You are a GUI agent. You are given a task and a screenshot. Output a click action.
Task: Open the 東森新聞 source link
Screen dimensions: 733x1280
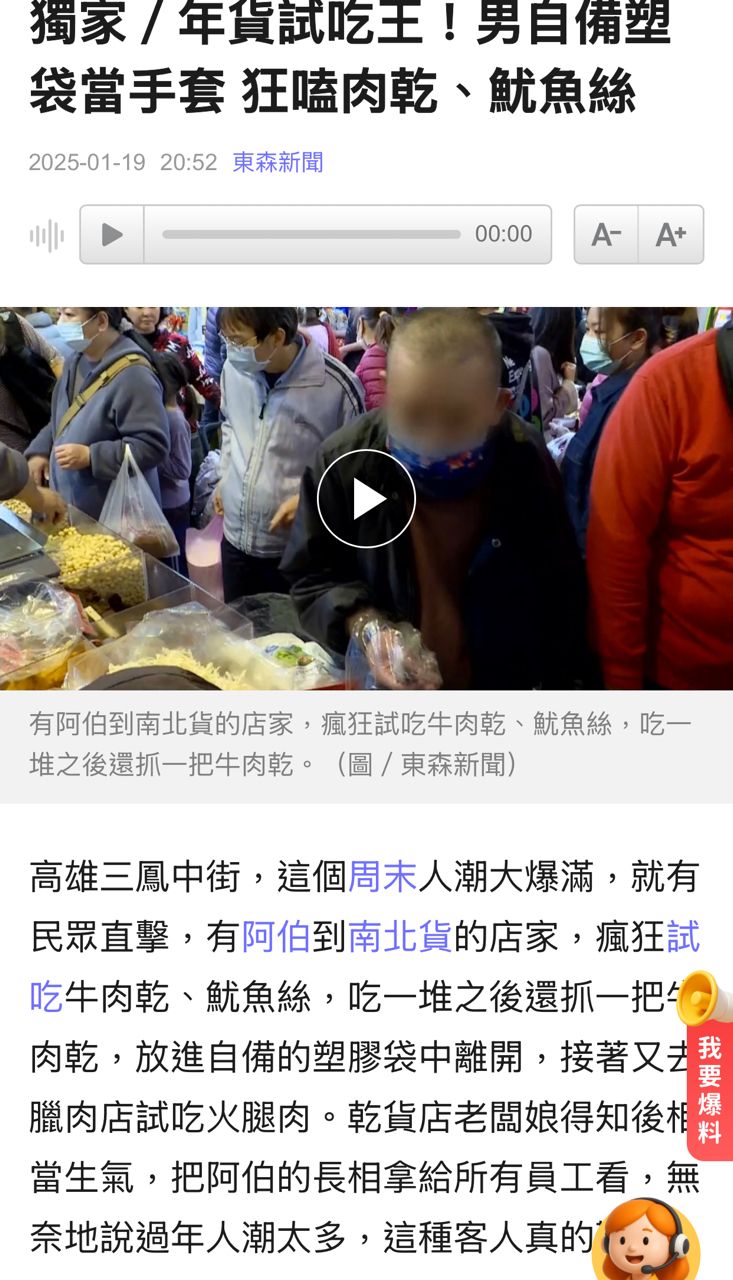278,162
